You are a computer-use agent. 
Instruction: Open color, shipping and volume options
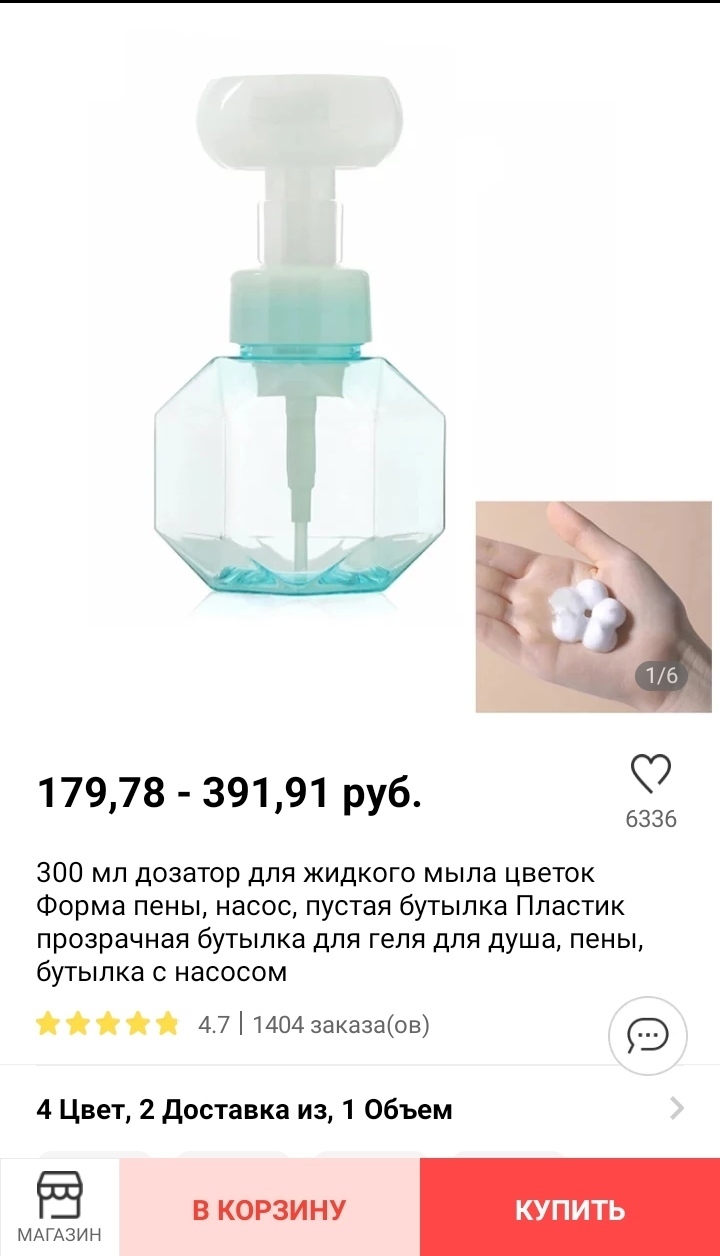(x=360, y=1109)
